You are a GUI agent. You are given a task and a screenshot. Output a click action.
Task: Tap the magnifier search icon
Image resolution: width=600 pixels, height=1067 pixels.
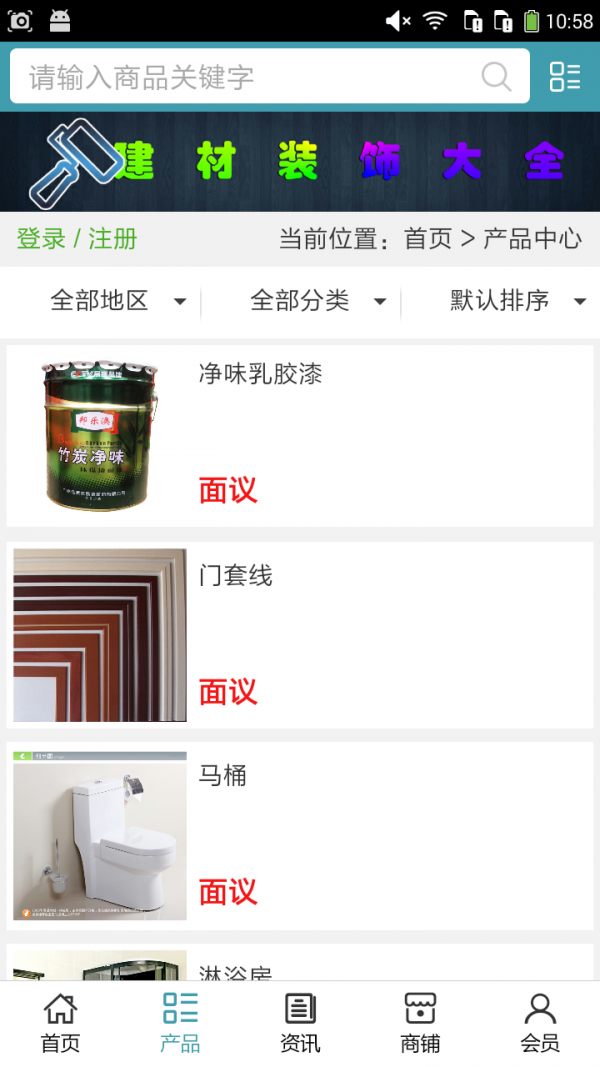pos(496,77)
